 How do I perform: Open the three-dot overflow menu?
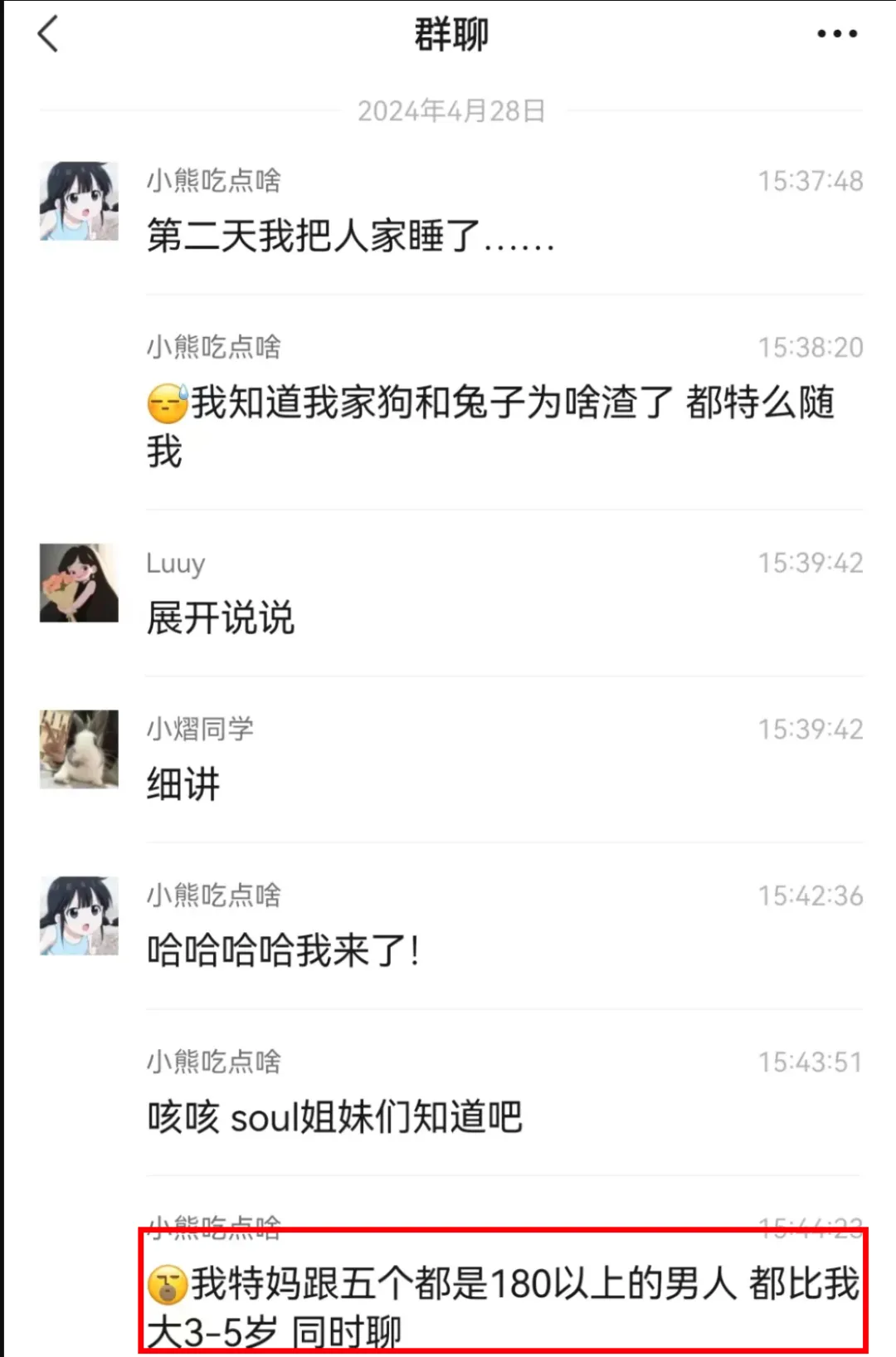point(836,34)
